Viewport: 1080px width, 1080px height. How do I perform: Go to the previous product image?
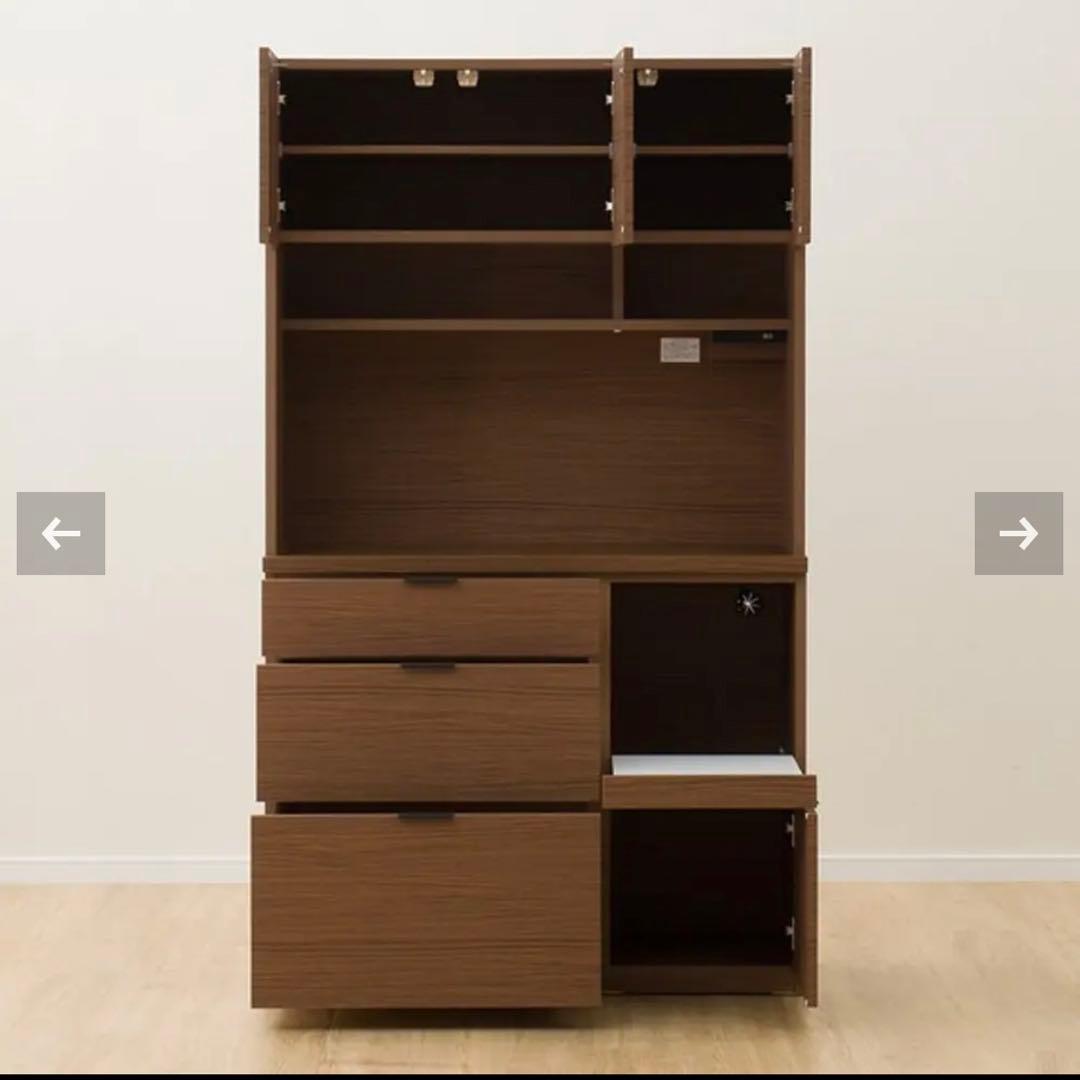click(61, 533)
